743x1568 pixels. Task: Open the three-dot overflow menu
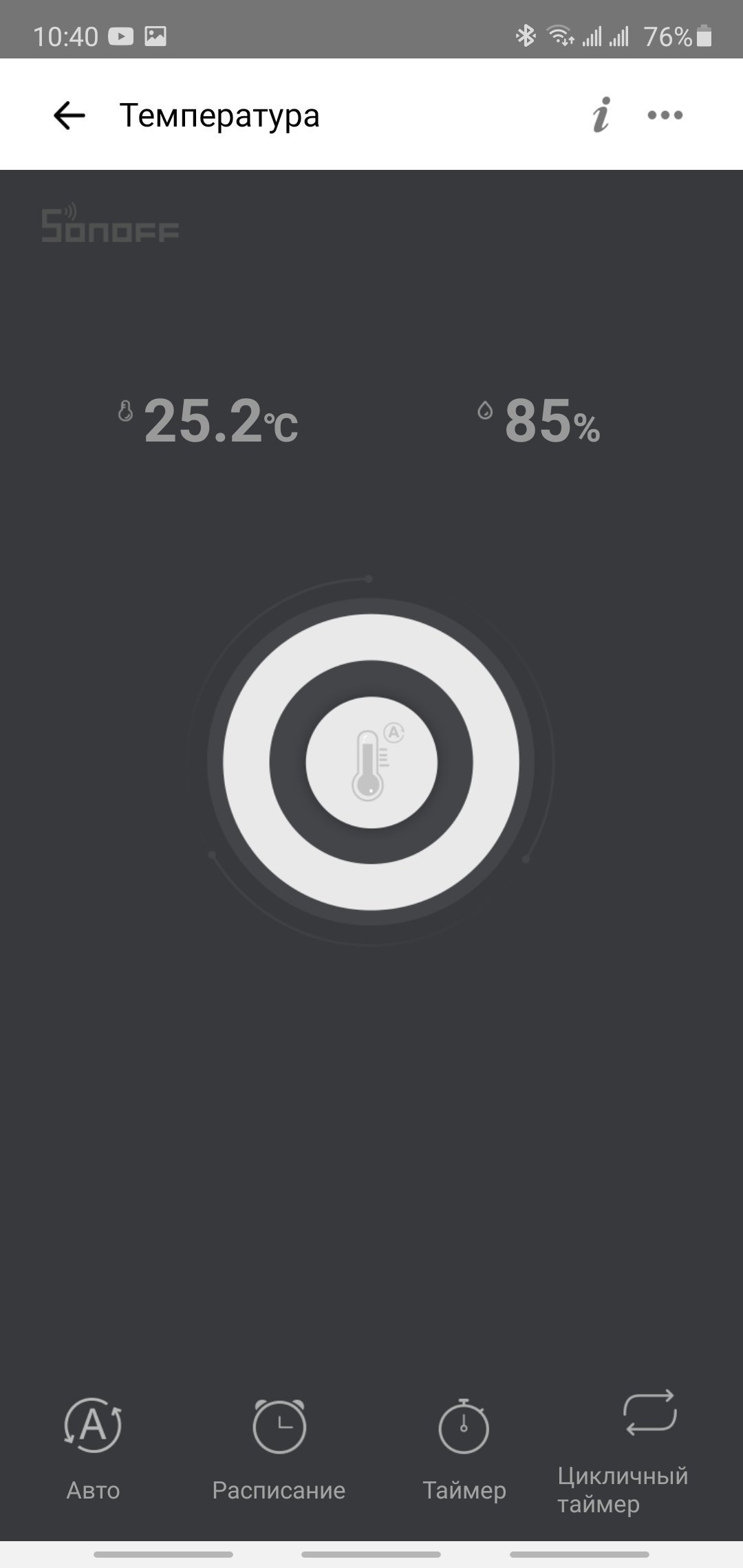tap(665, 116)
